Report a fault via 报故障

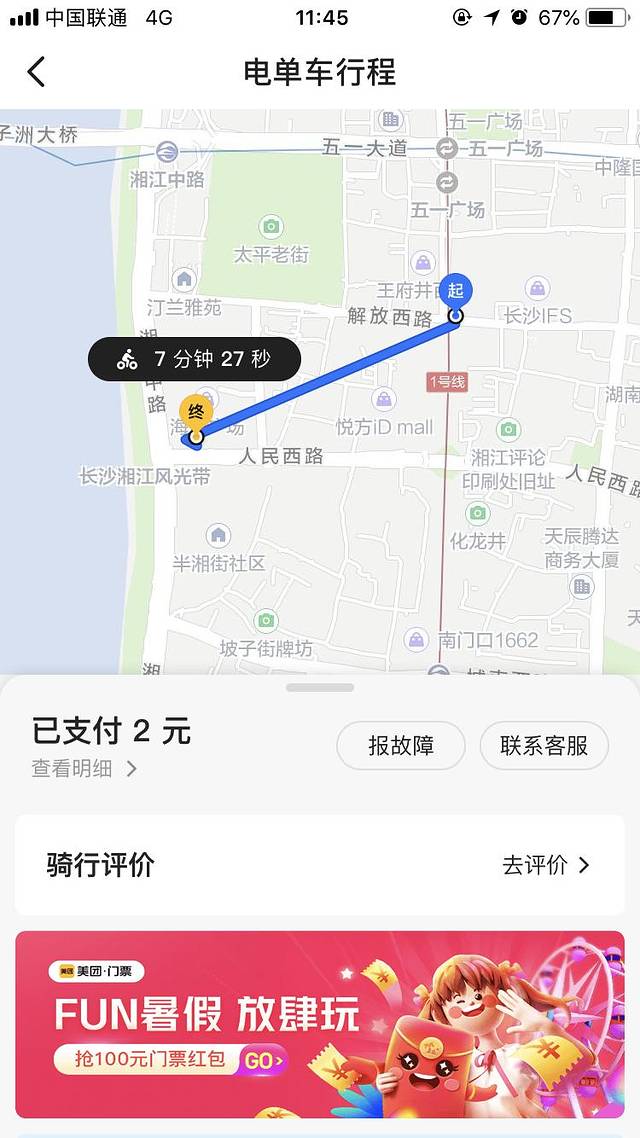(x=400, y=745)
